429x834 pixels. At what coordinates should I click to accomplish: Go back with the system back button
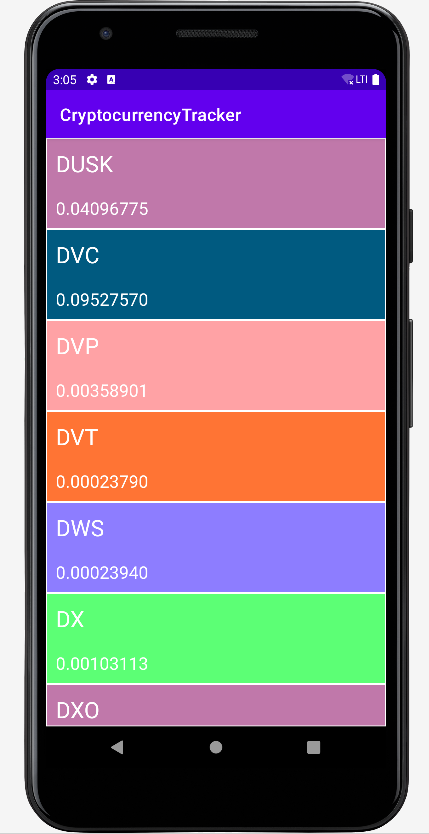tap(117, 747)
